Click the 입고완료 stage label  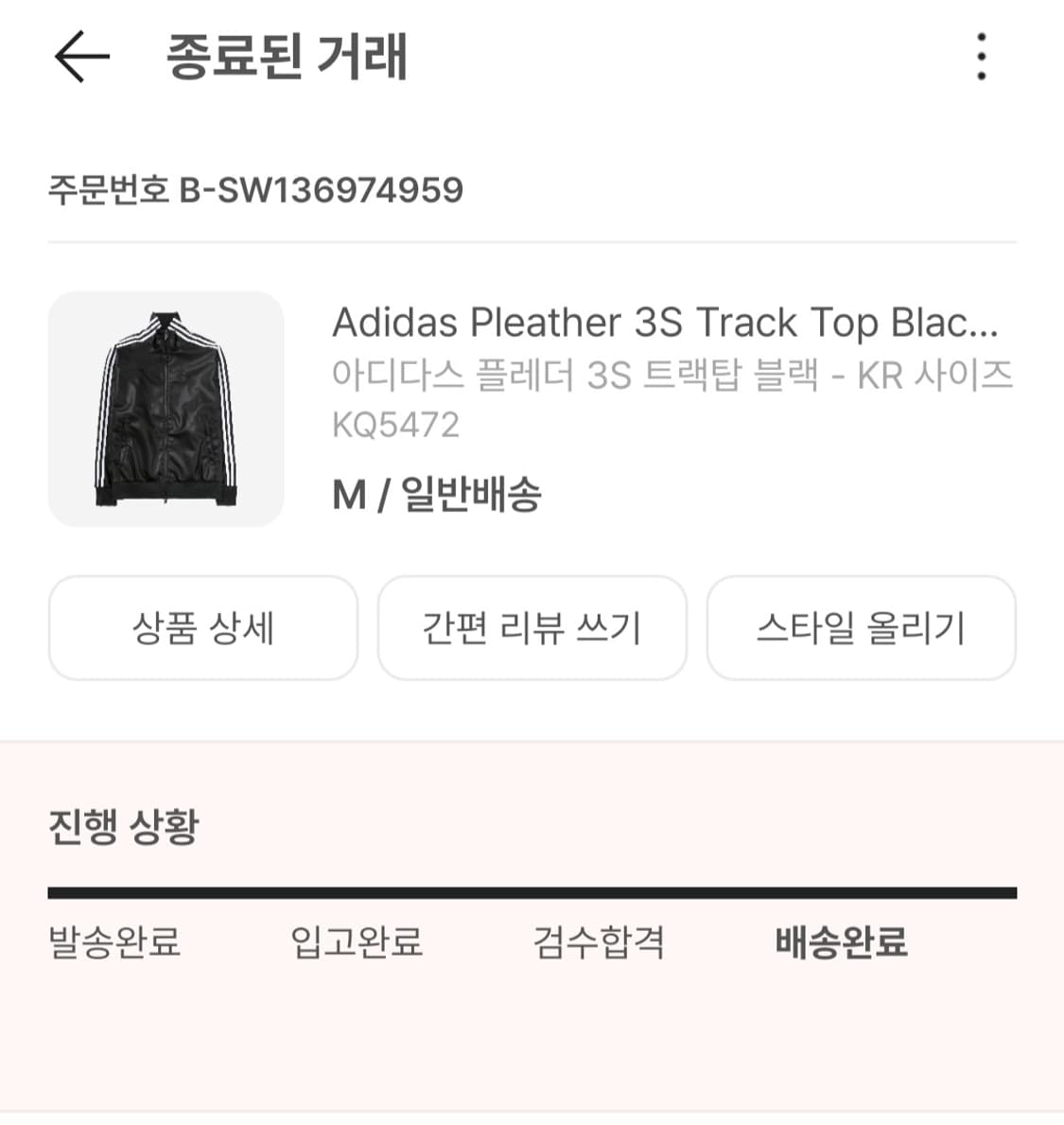pyautogui.click(x=357, y=941)
